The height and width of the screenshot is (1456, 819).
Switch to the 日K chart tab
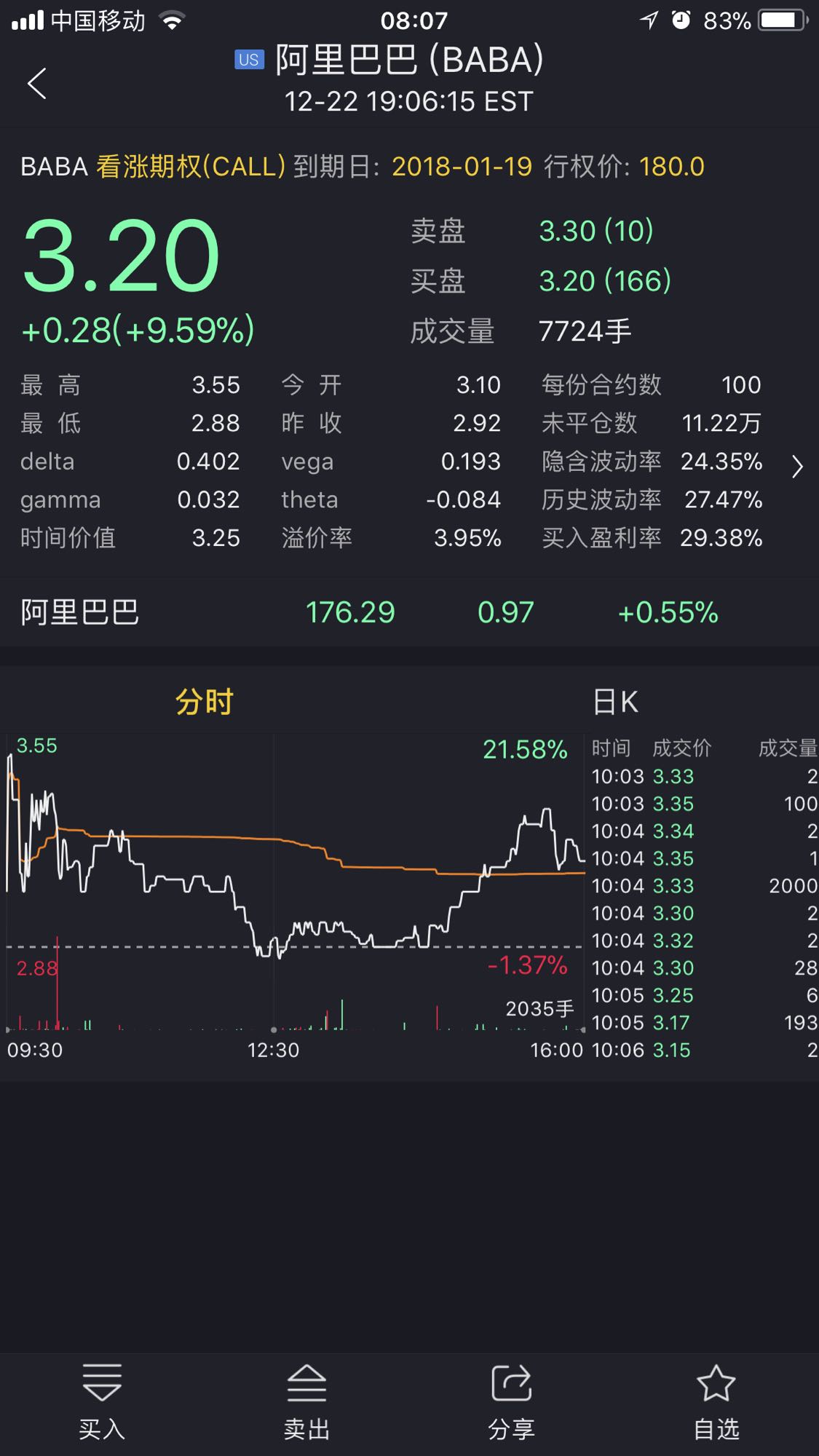(615, 703)
